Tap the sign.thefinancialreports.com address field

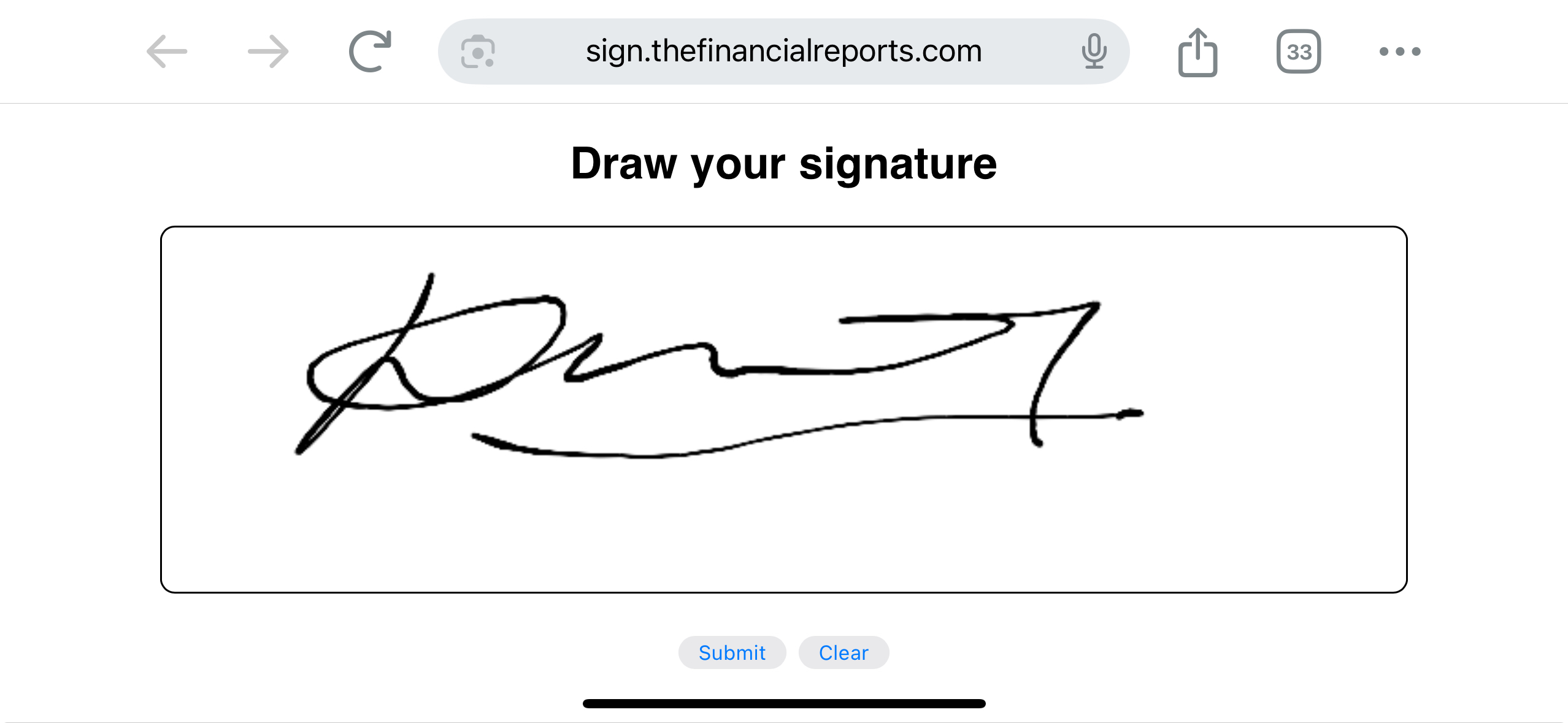click(783, 52)
